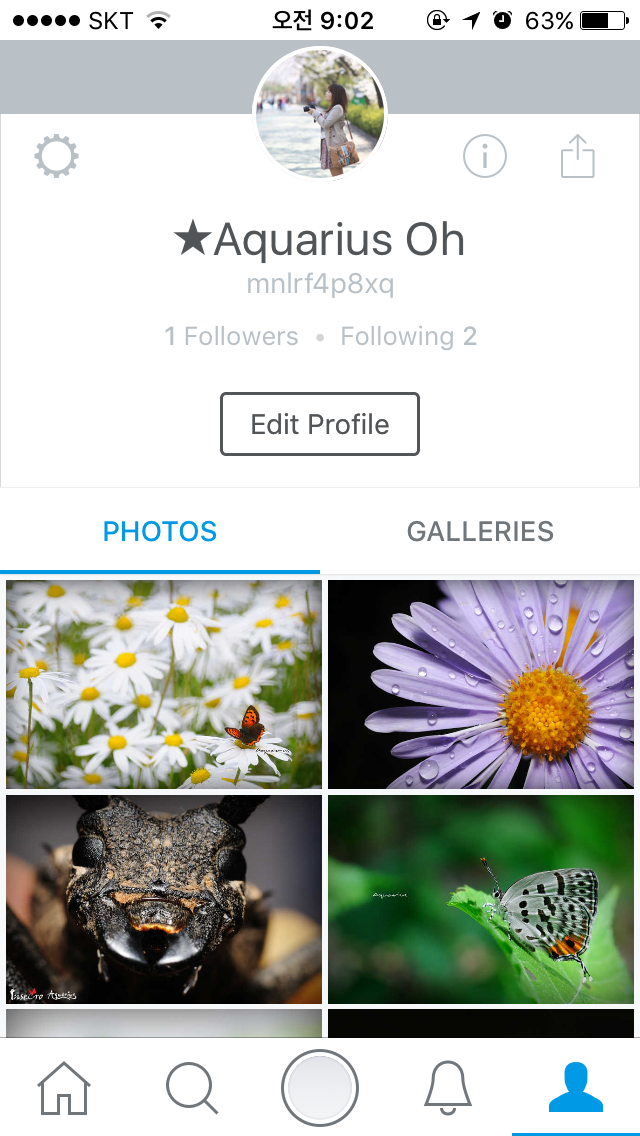The width and height of the screenshot is (640, 1136).
Task: Open the butterfly on green leaf photo
Action: click(481, 898)
